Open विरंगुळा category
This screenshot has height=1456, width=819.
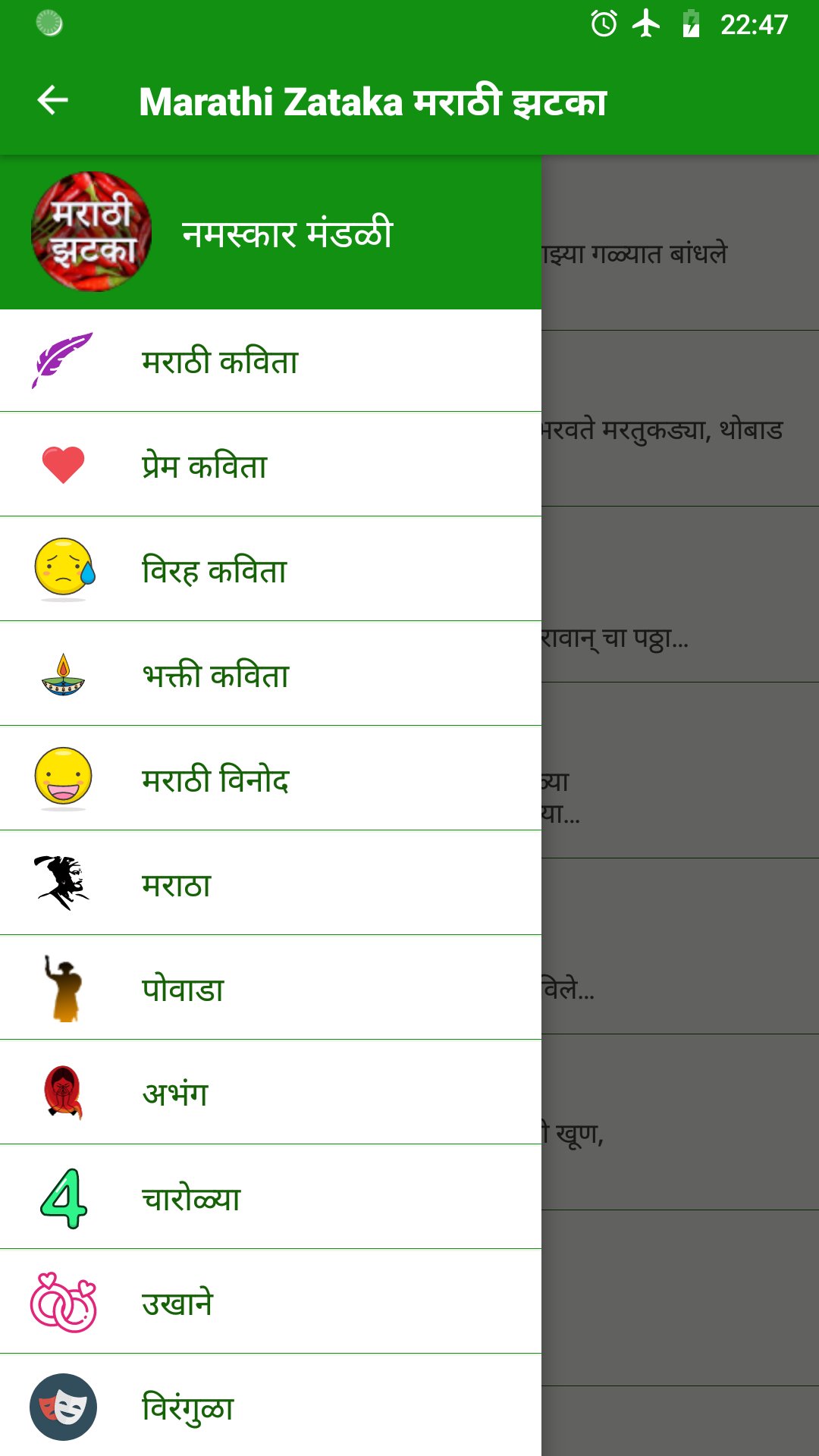(x=188, y=1407)
